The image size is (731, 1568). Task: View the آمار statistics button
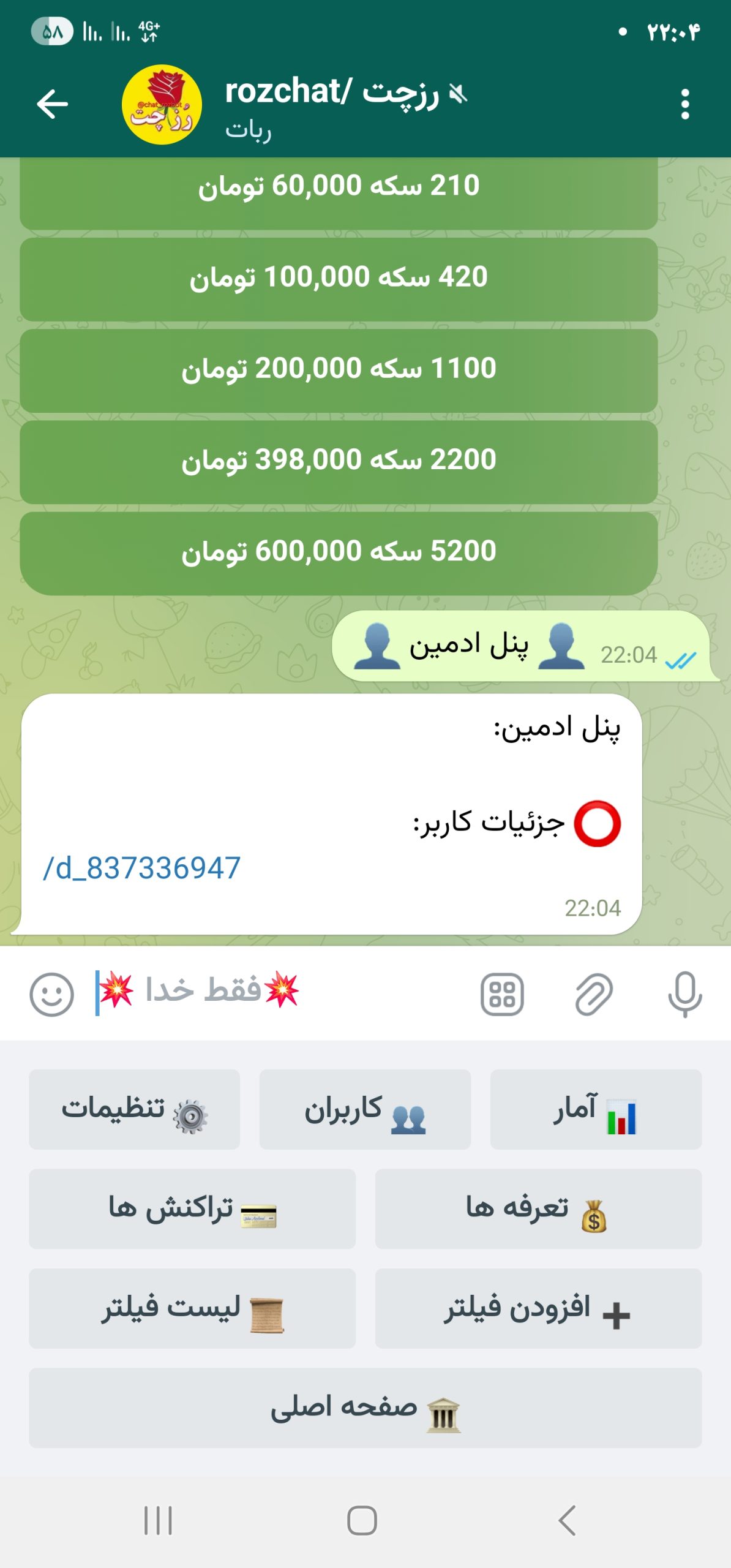point(596,1109)
